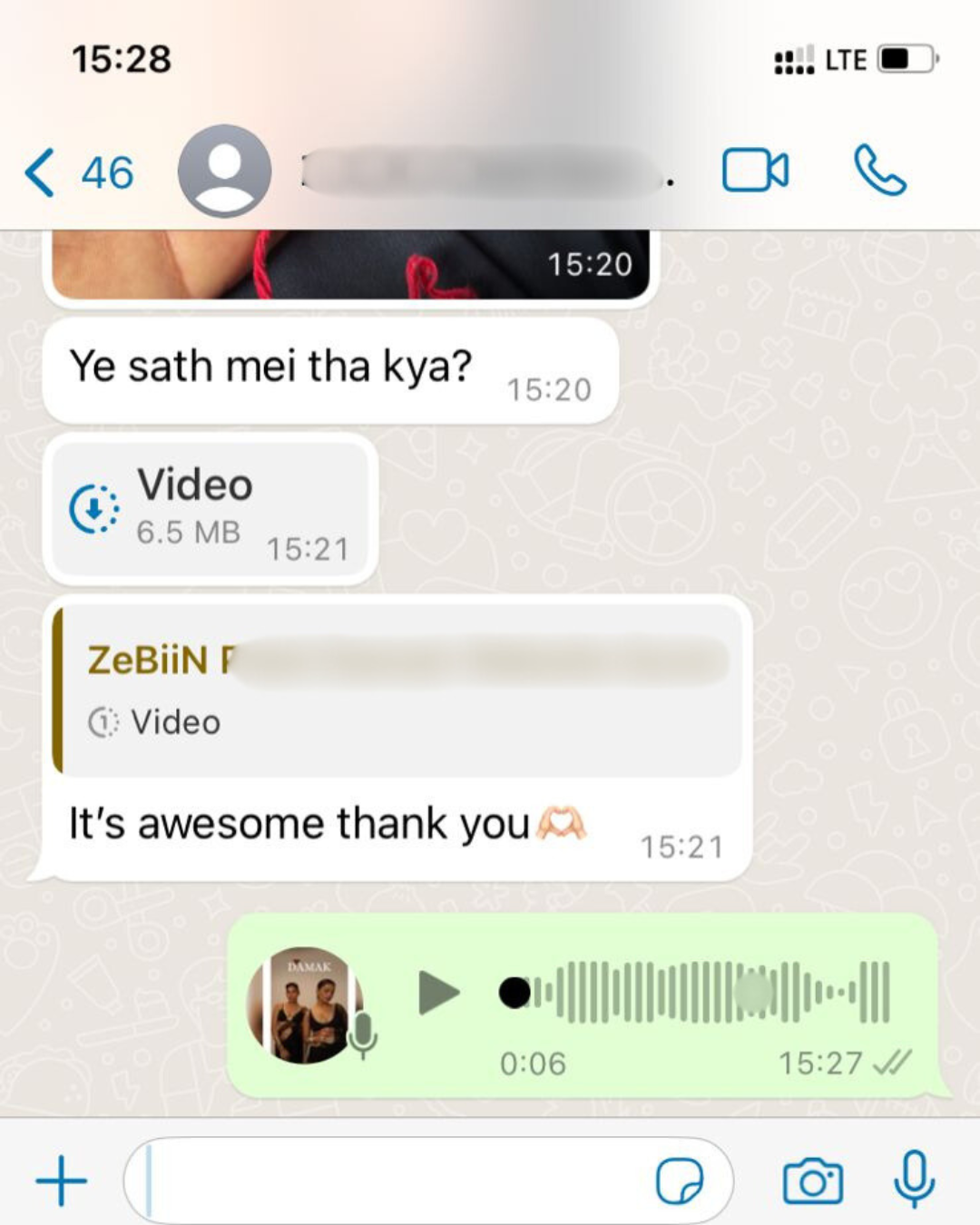The height and width of the screenshot is (1225, 980).
Task: Record a voice message with the microphone
Action: (914, 1179)
